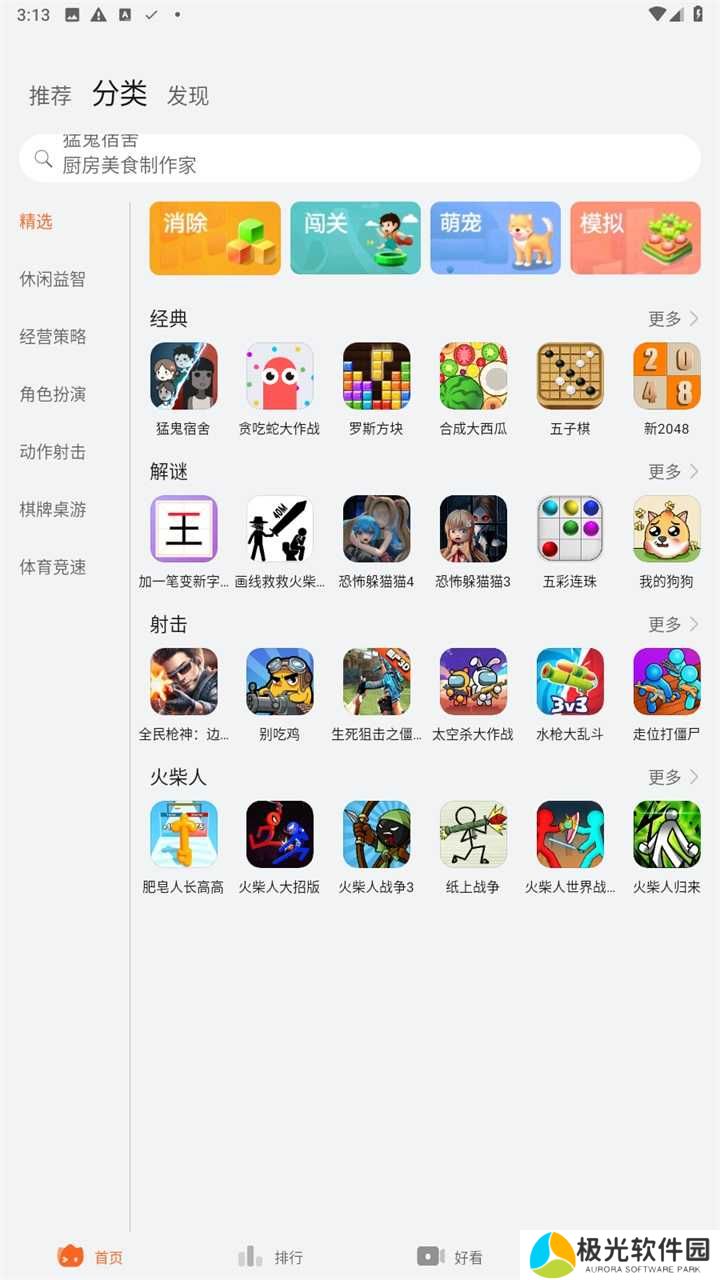Select the 经营策略 category

pyautogui.click(x=53, y=337)
